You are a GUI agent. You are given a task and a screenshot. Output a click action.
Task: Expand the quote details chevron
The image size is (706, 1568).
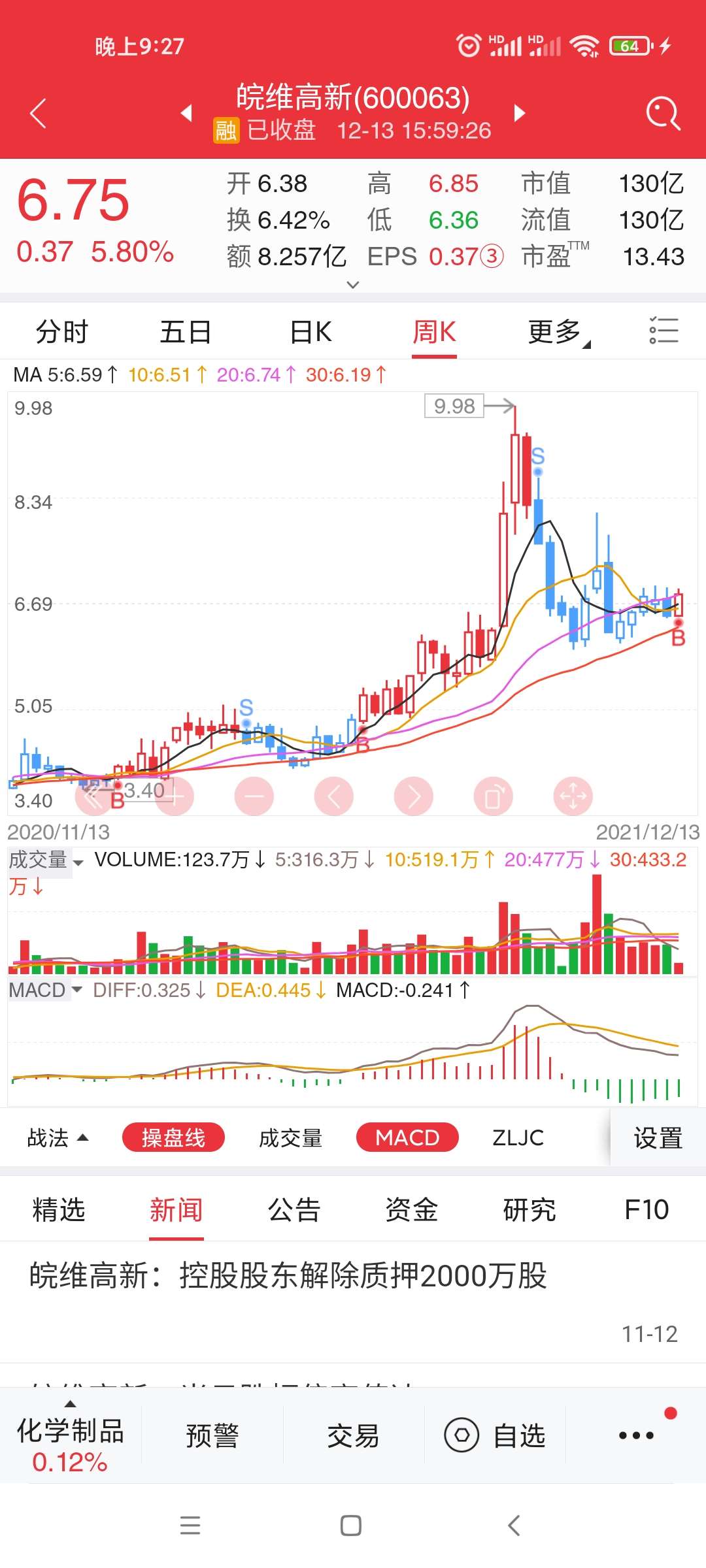coord(353,285)
